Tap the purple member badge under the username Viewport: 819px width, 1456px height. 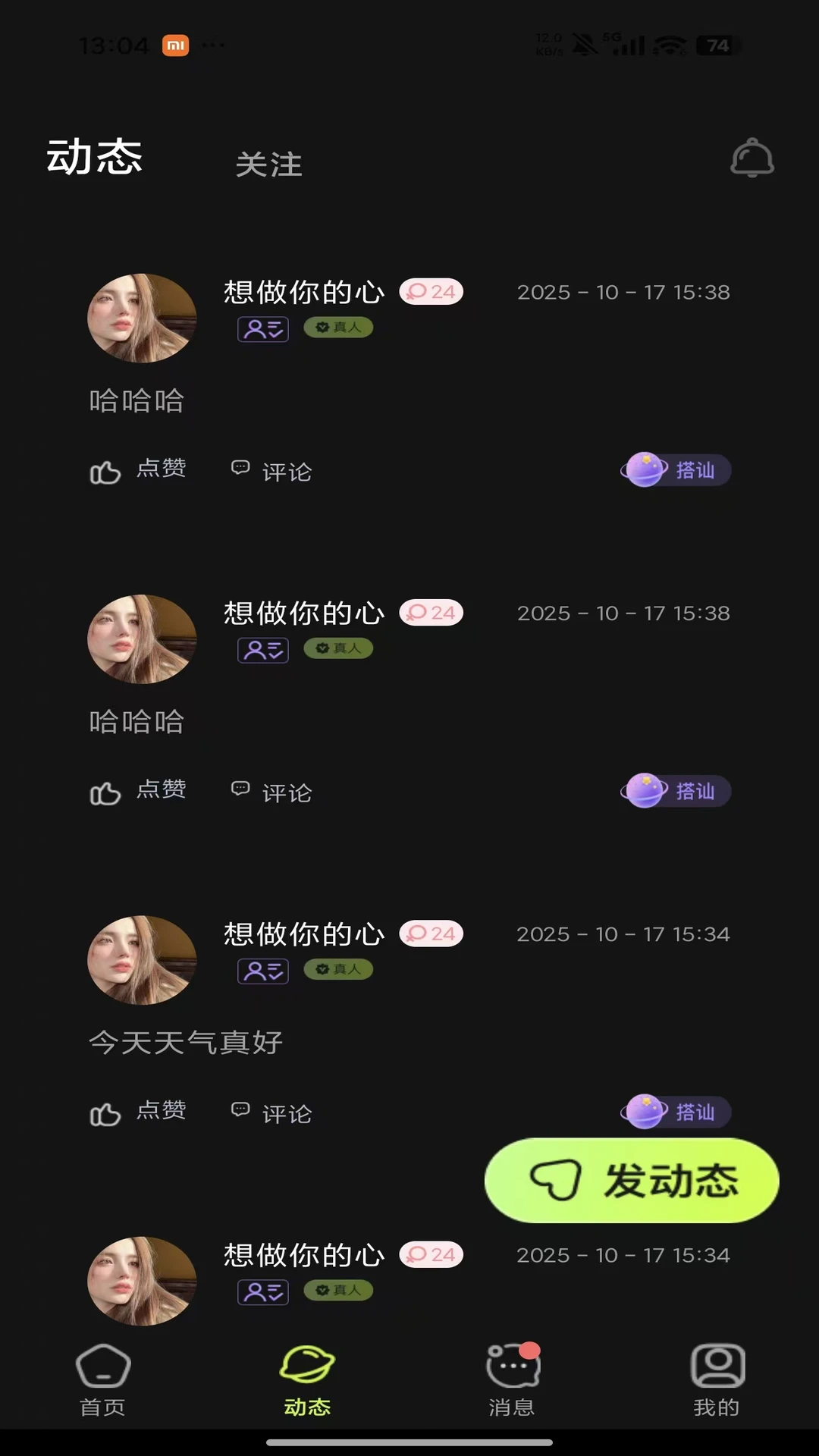(262, 327)
